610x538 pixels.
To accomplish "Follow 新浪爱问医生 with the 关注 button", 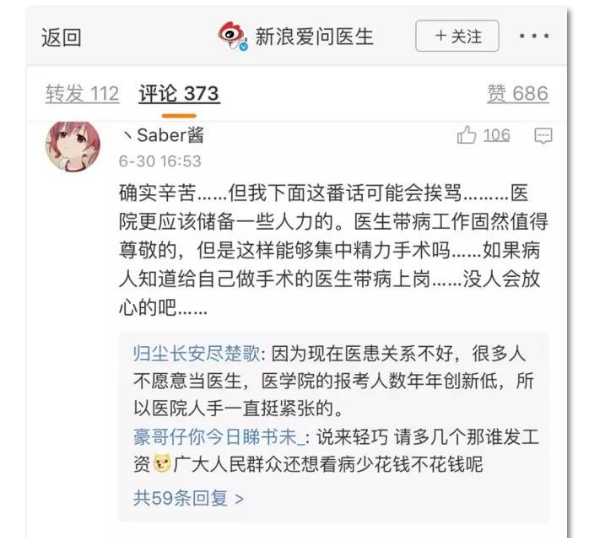I will (457, 36).
